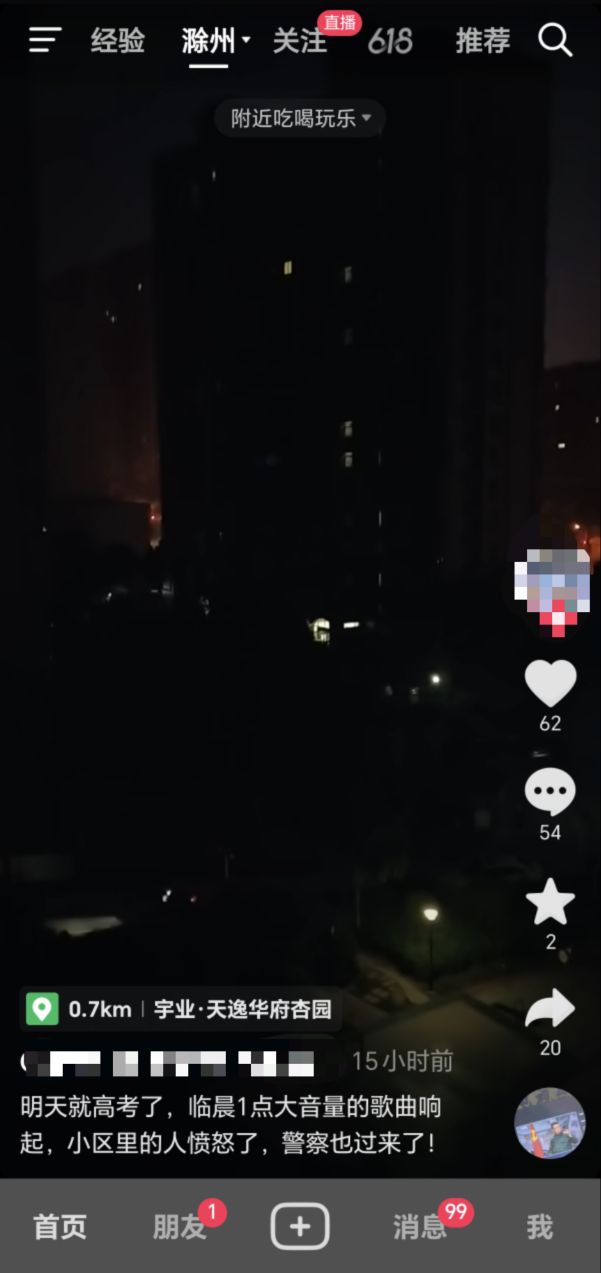Share this video
This screenshot has height=1273, width=601.
[550, 1010]
